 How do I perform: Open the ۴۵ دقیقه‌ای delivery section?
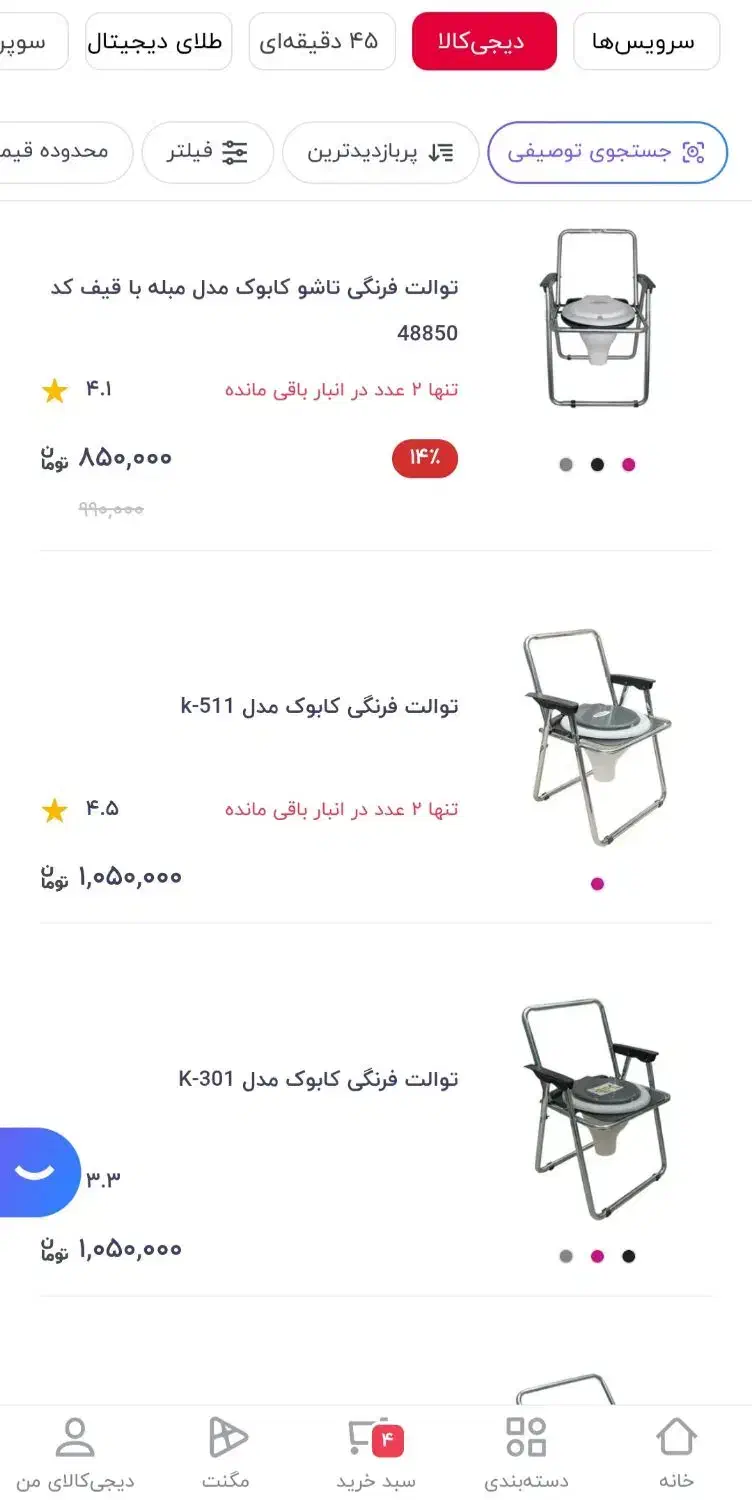pos(322,41)
